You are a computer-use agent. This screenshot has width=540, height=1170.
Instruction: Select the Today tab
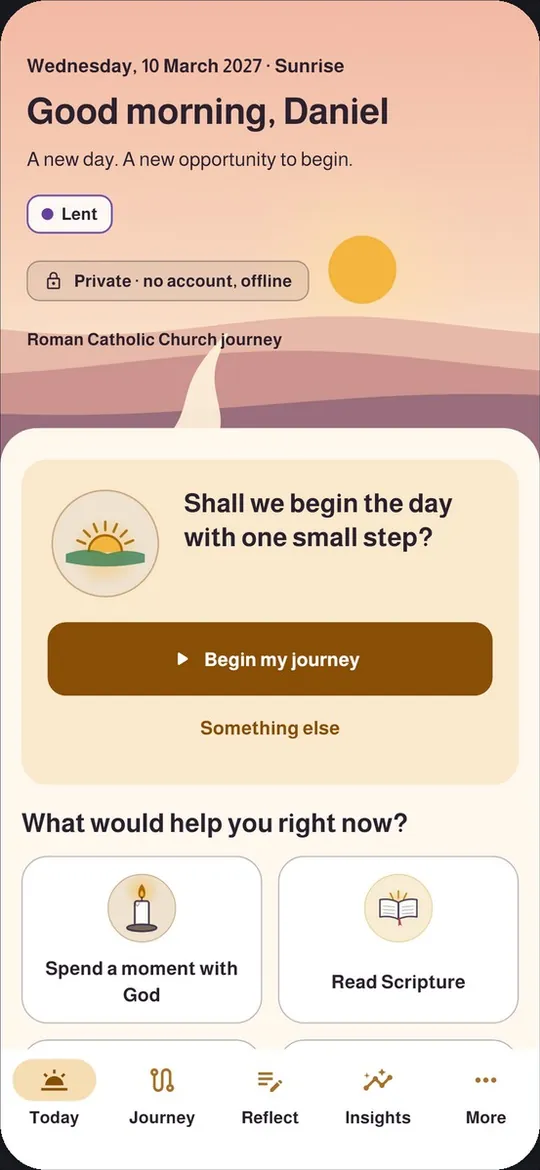54,1096
